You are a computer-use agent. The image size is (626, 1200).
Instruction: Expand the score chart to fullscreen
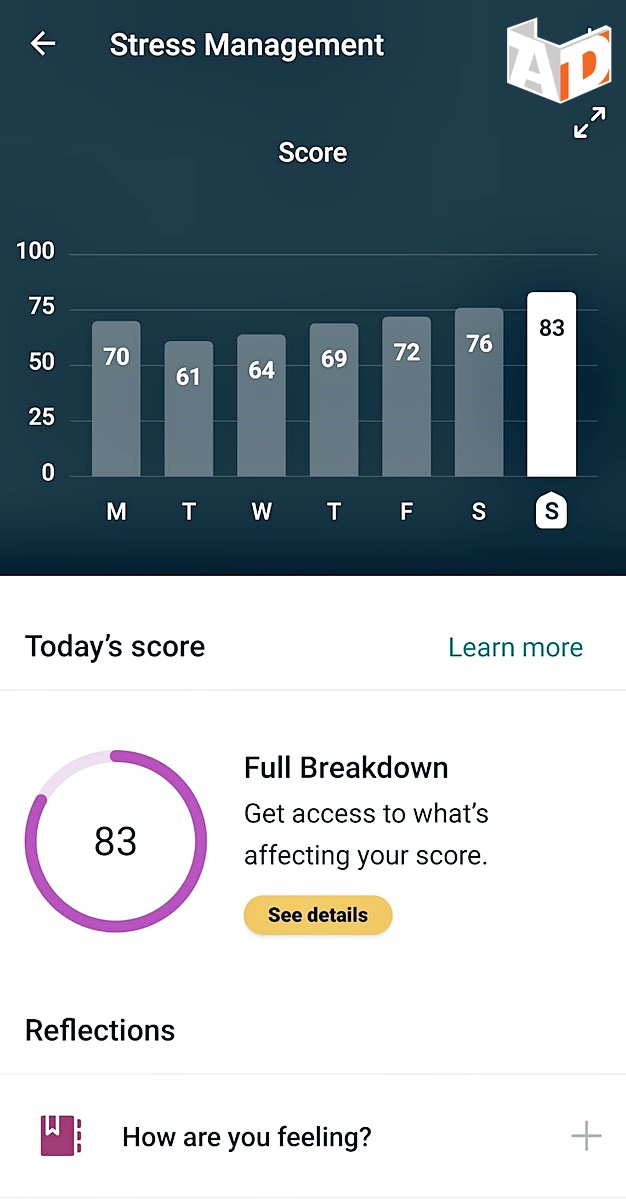tap(589, 124)
